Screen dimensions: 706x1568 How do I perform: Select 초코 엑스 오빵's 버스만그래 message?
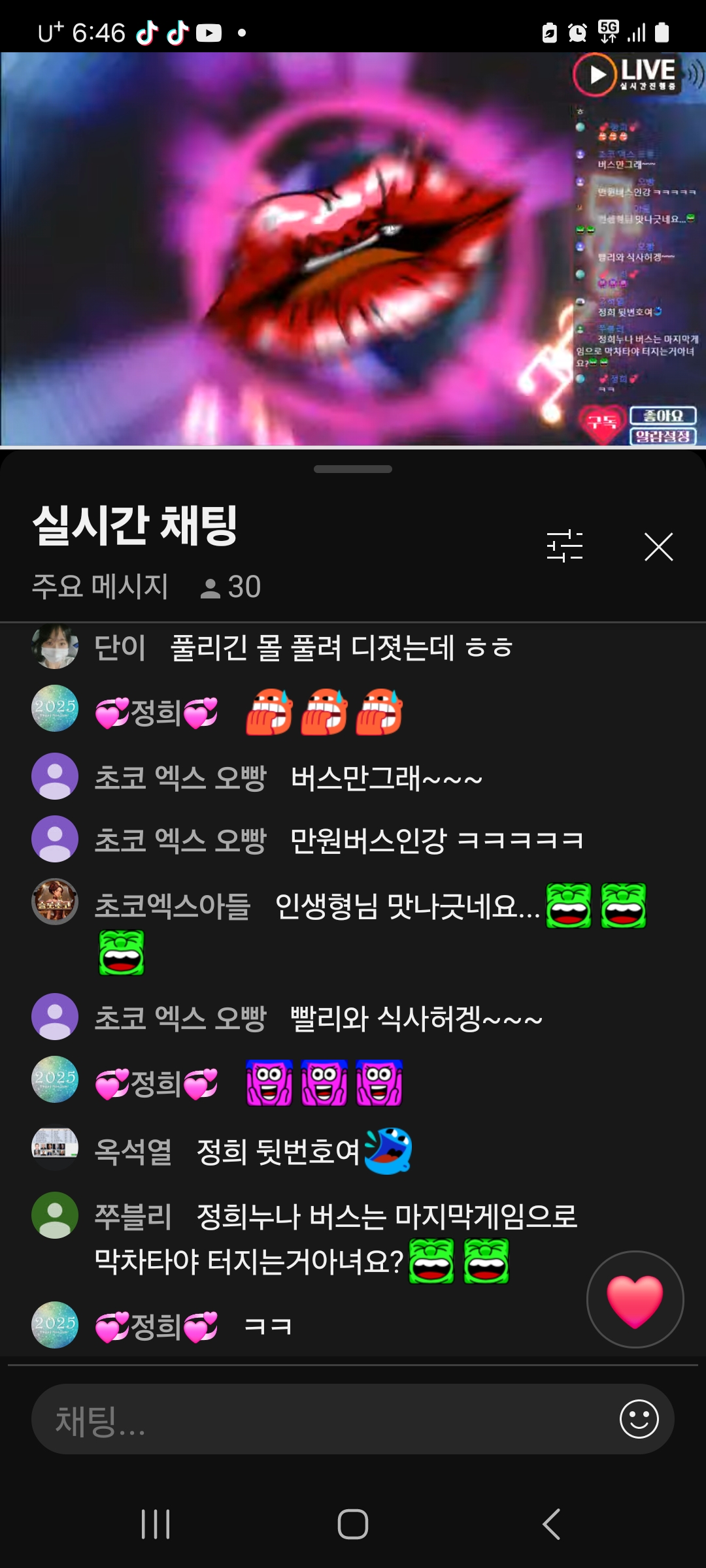(386, 778)
